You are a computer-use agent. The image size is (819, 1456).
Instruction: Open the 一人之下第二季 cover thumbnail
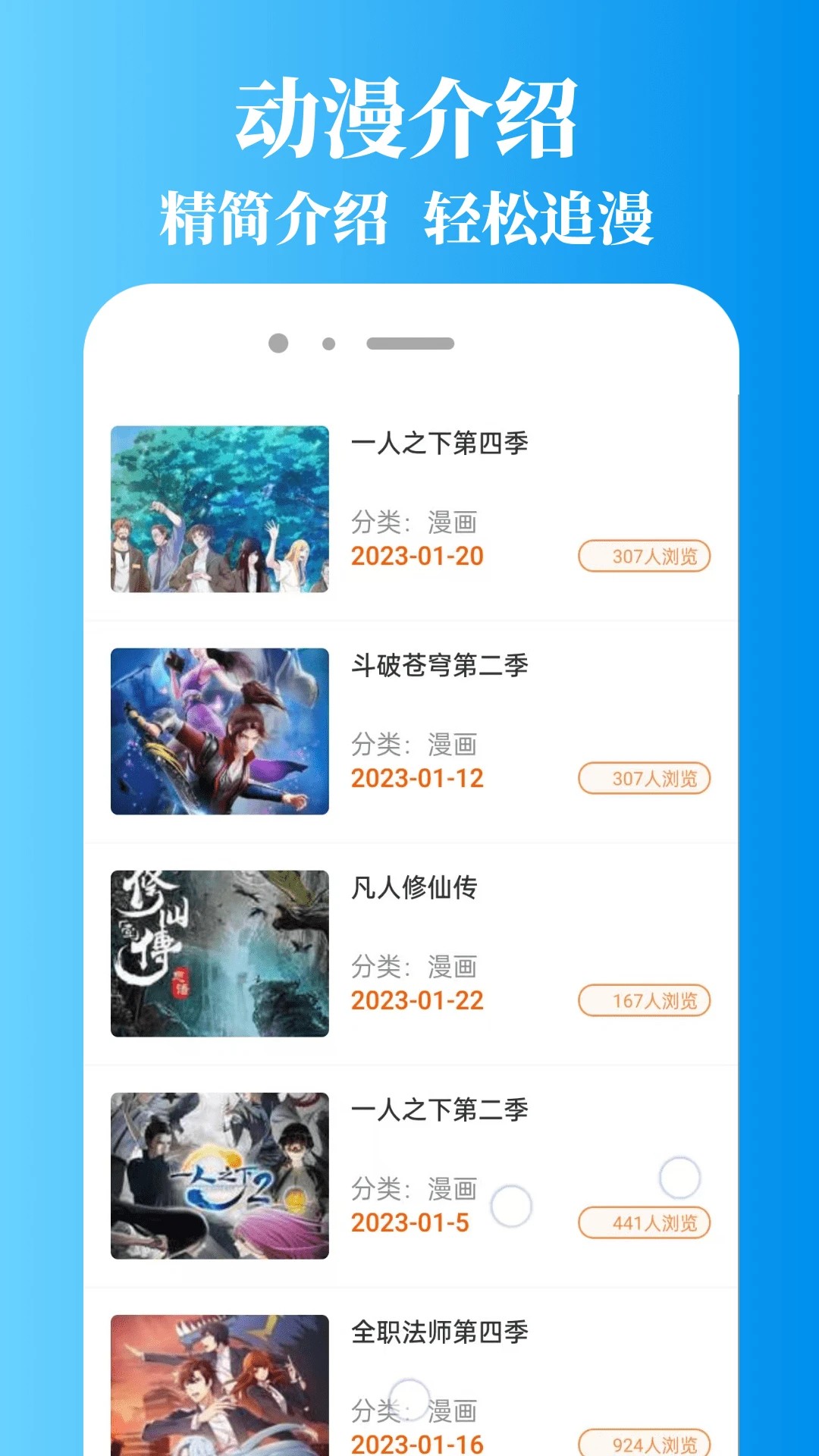218,1172
